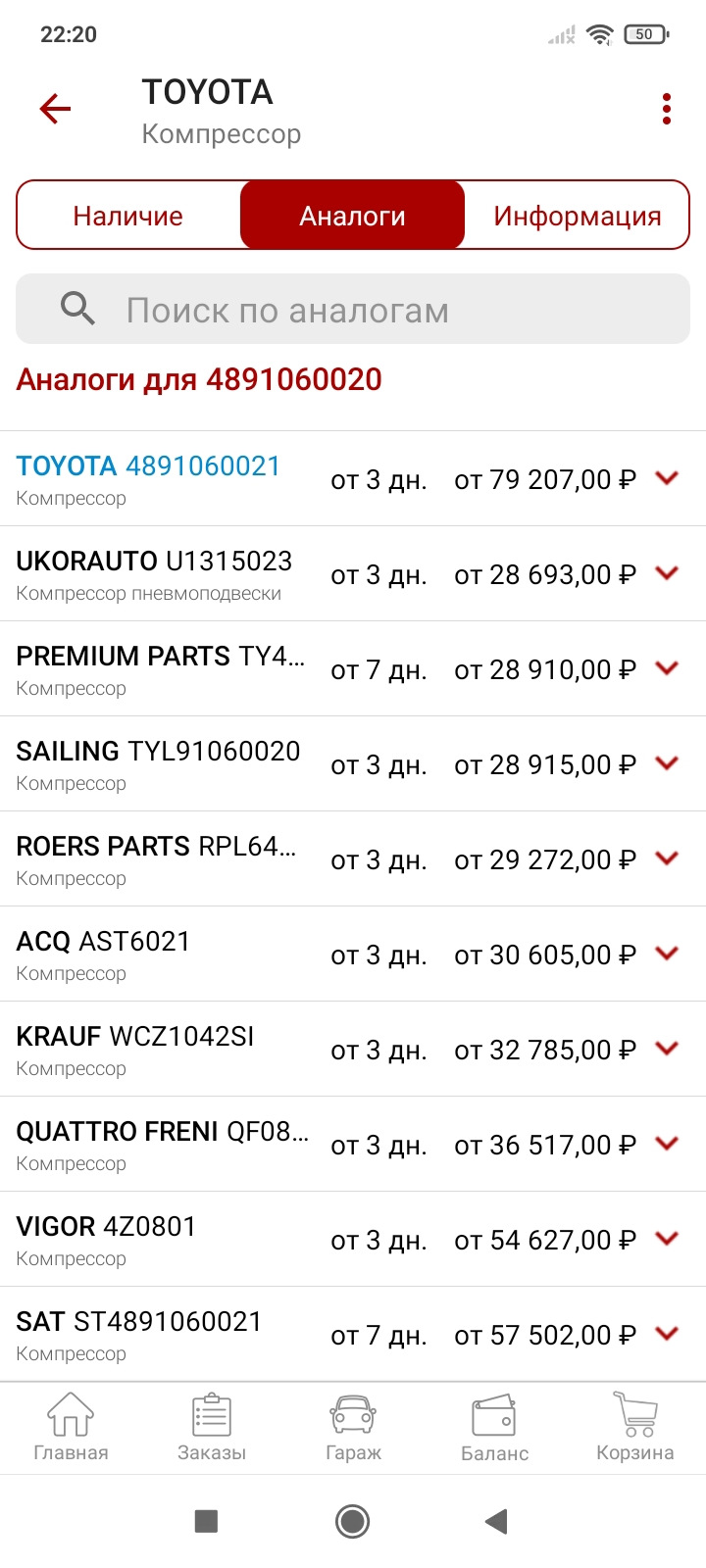Image resolution: width=706 pixels, height=1568 pixels.
Task: Open the three-dot overflow menu
Action: pos(666,108)
